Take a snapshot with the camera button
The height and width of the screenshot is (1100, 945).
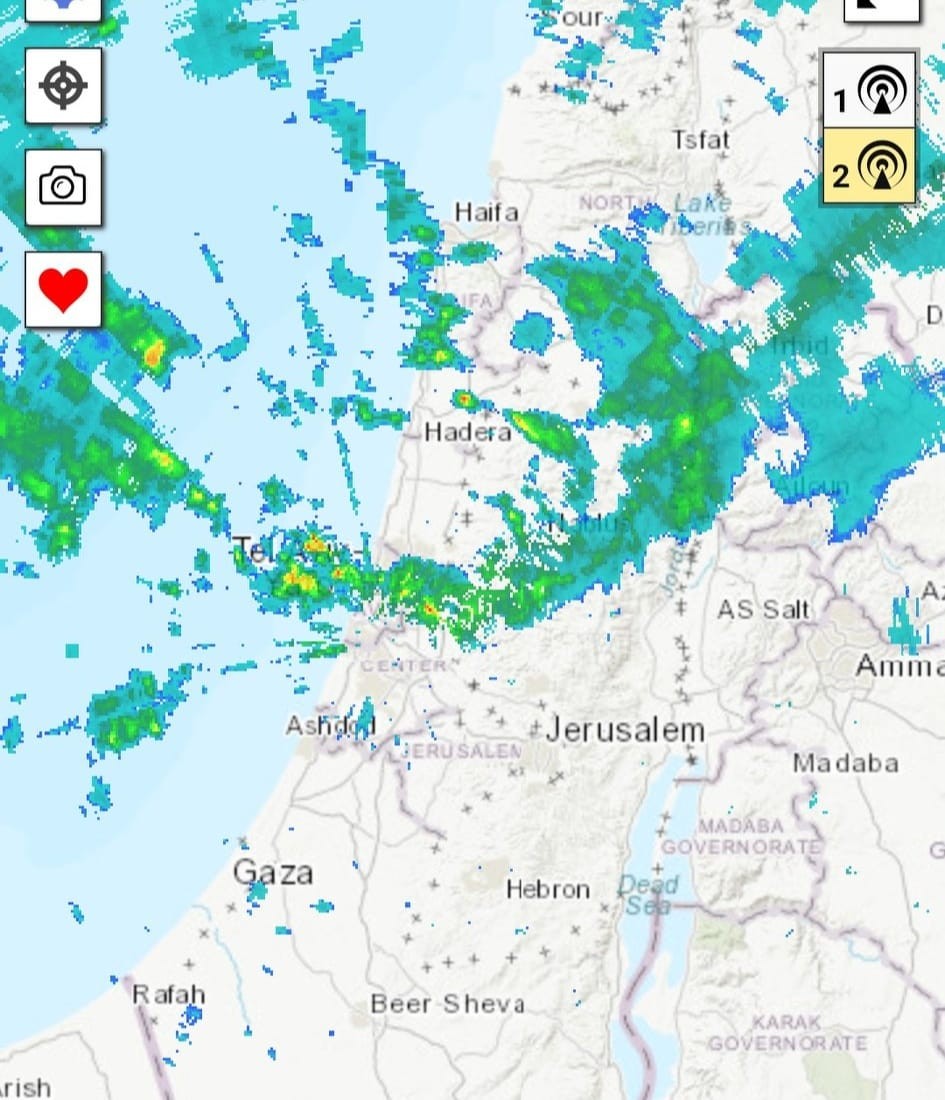point(63,187)
